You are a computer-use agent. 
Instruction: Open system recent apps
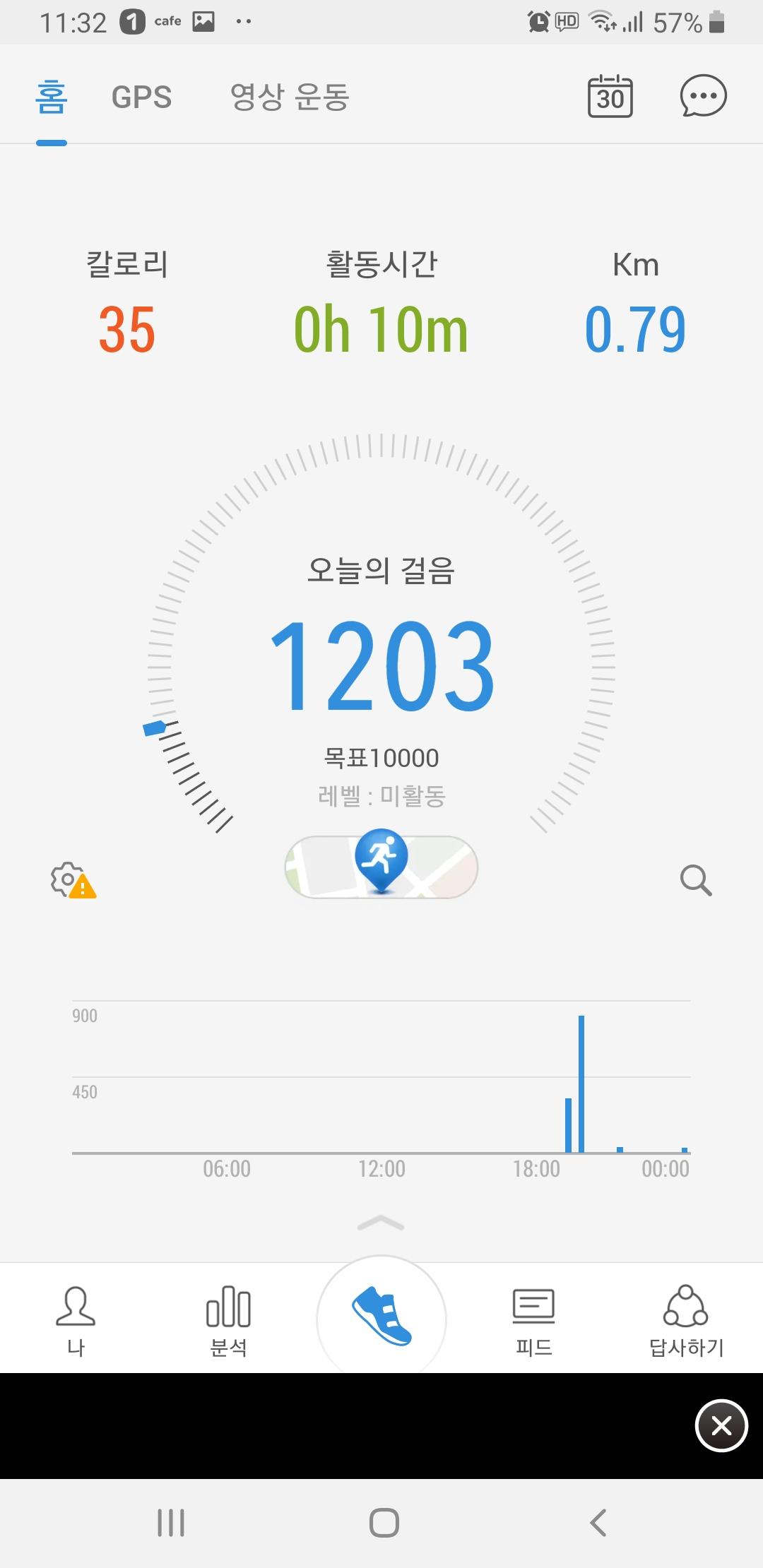[x=171, y=1523]
